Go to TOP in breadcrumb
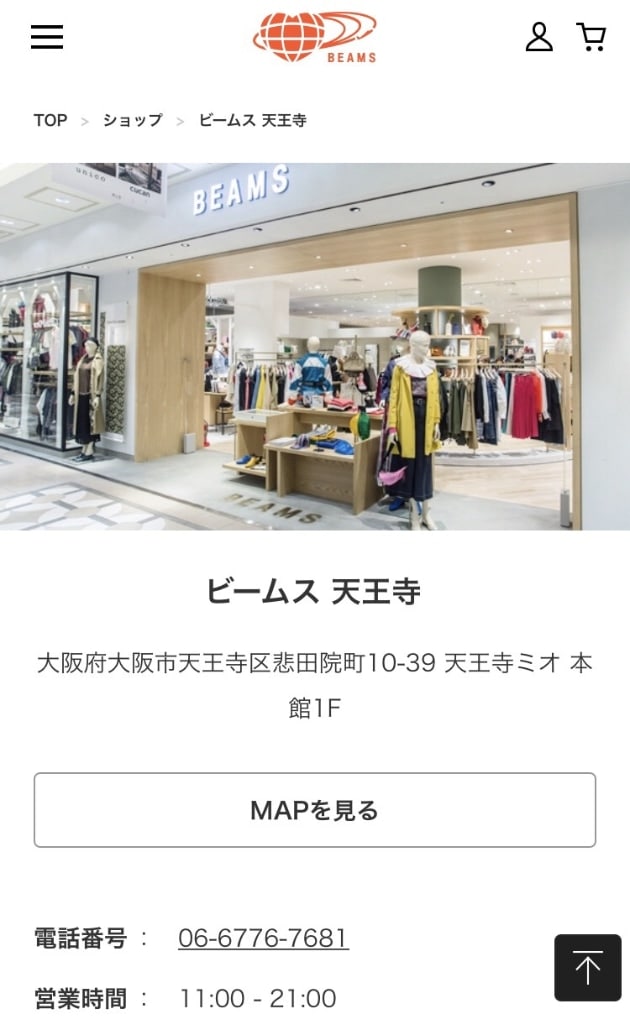This screenshot has width=630, height=1035. tap(50, 120)
